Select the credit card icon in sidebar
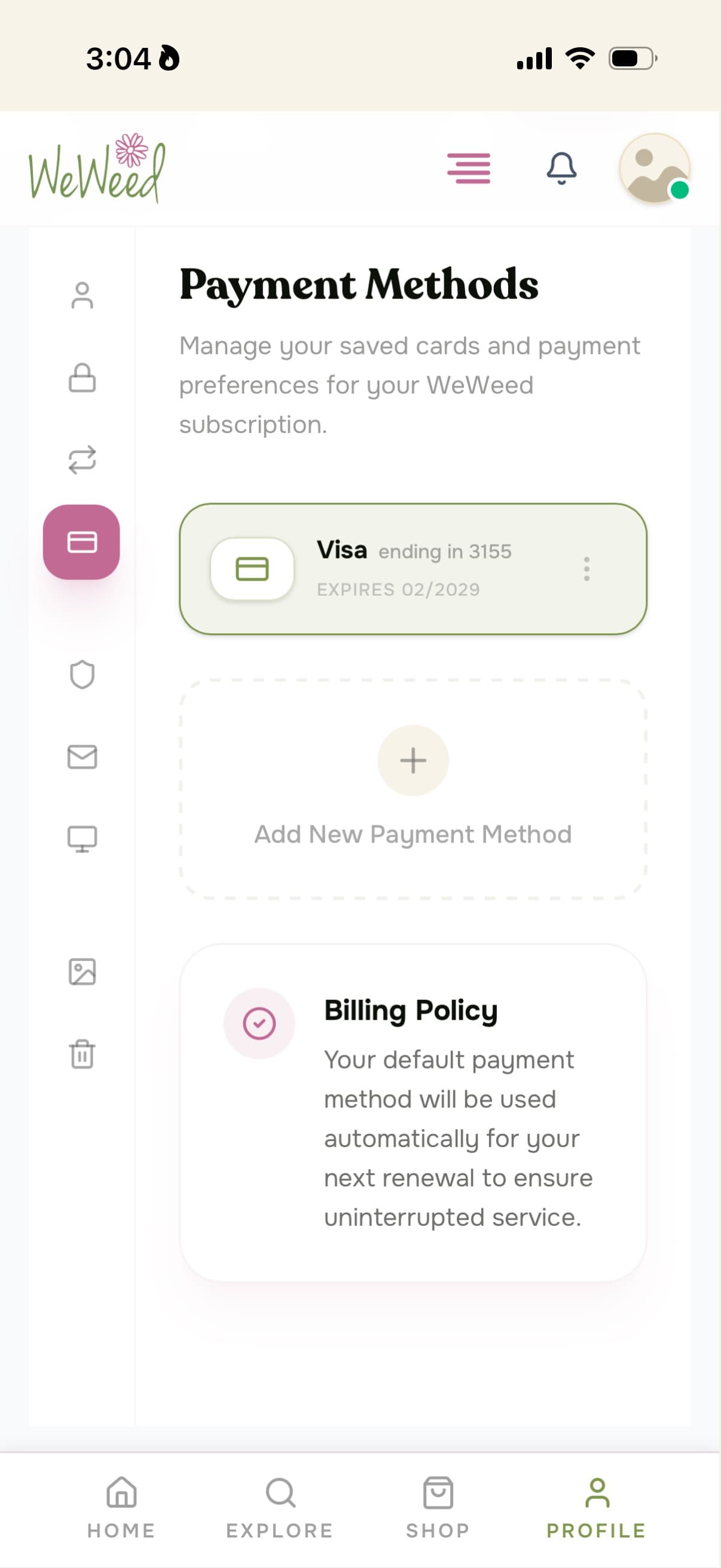 point(81,542)
